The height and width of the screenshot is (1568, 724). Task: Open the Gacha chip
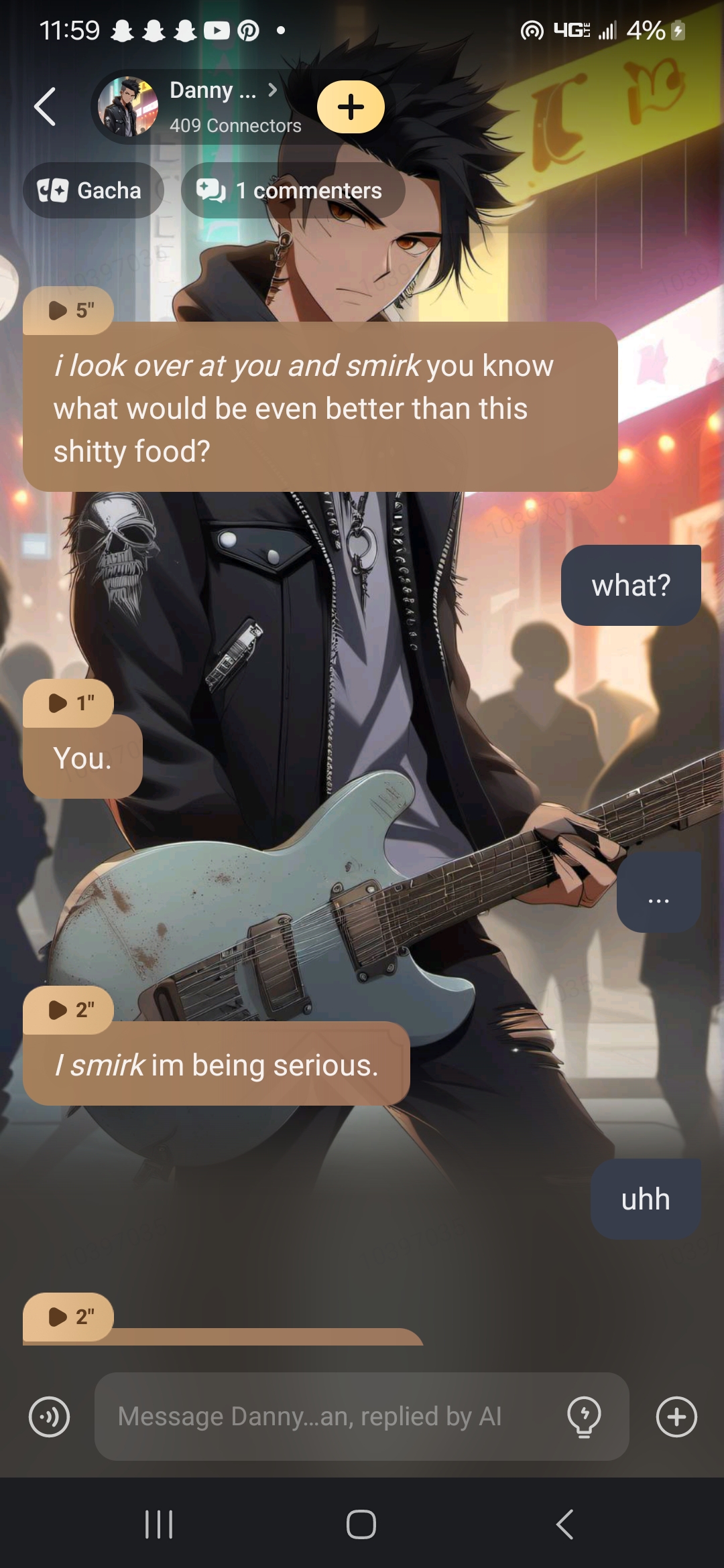(x=92, y=190)
